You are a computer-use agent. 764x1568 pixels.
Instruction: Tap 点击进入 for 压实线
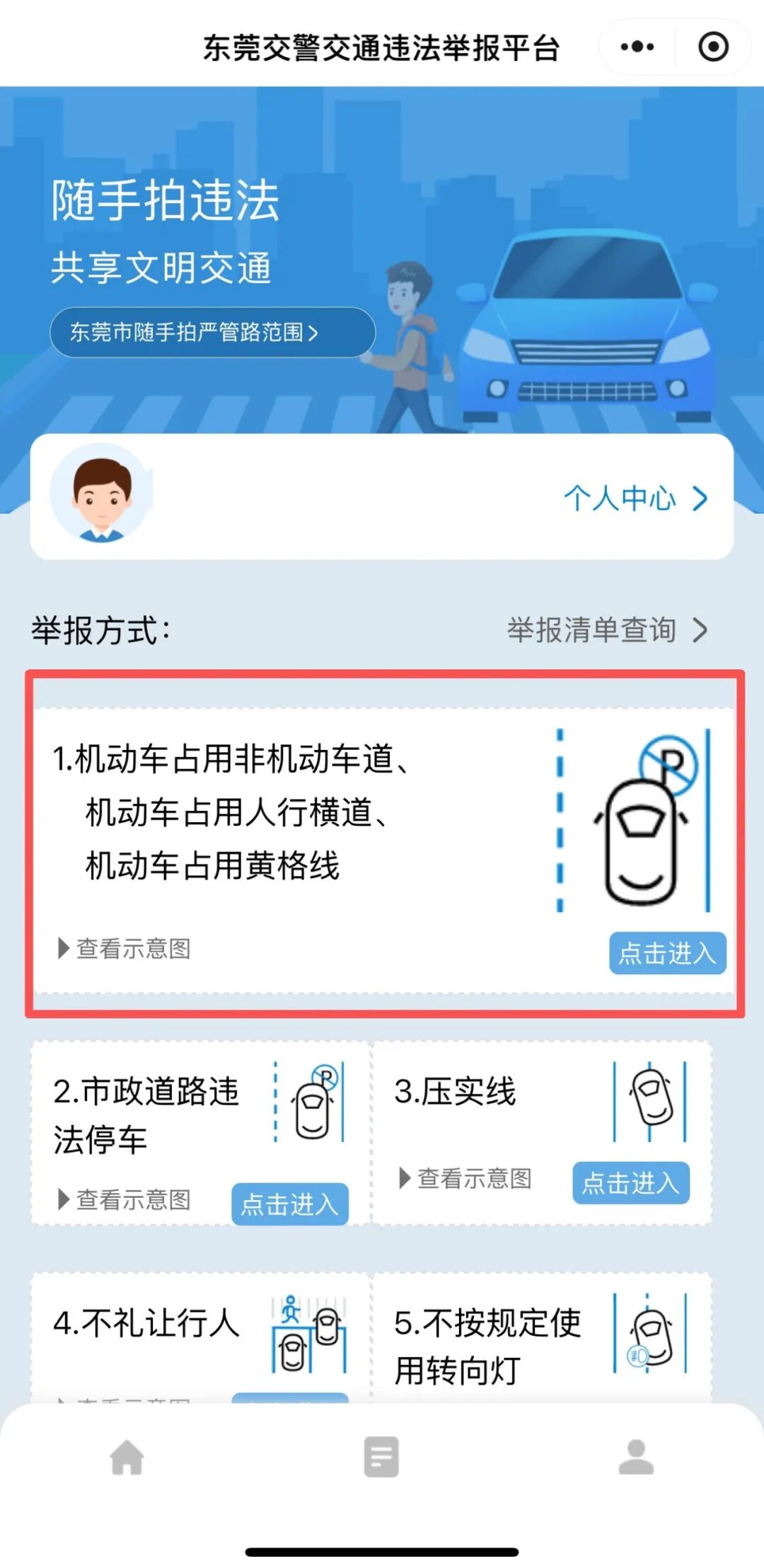[x=630, y=1182]
